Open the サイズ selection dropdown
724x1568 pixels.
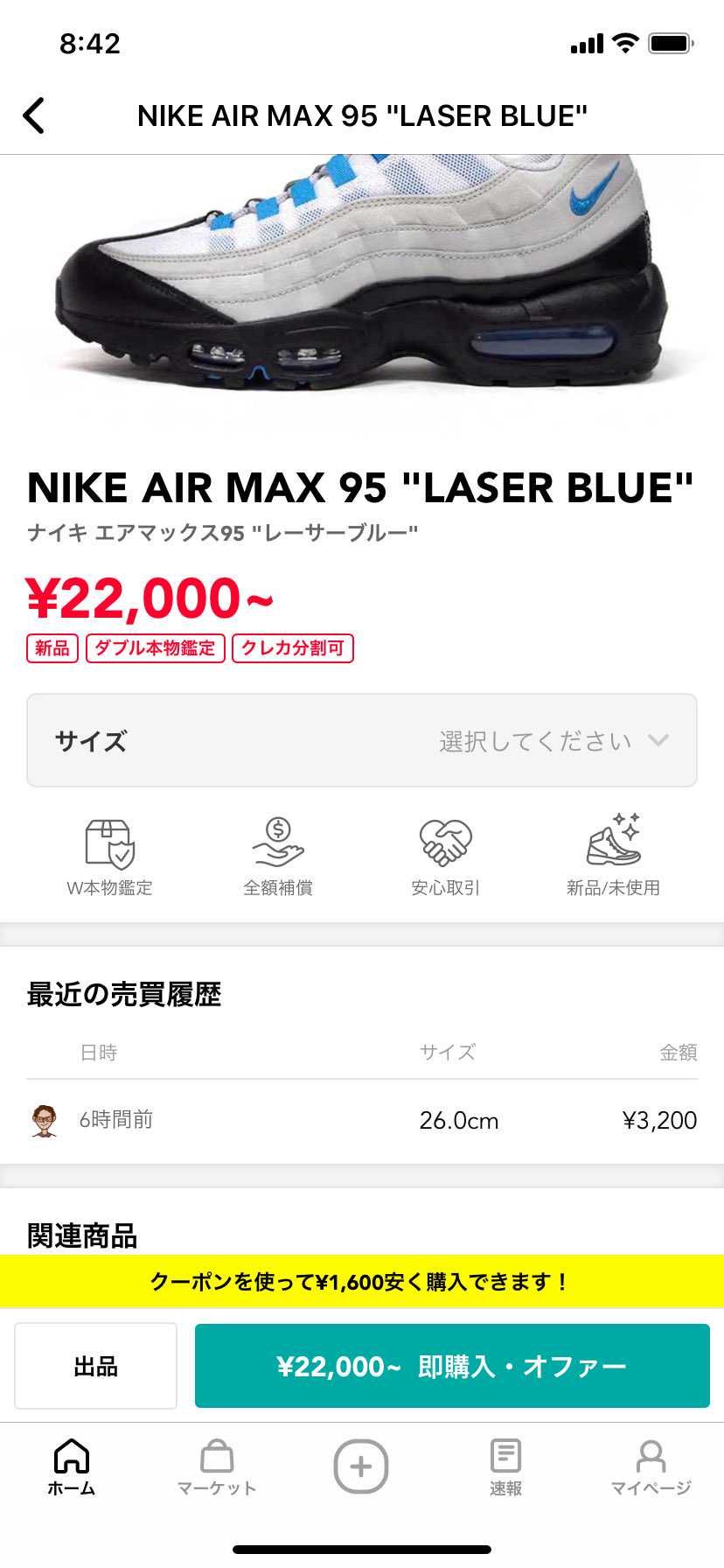[362, 739]
